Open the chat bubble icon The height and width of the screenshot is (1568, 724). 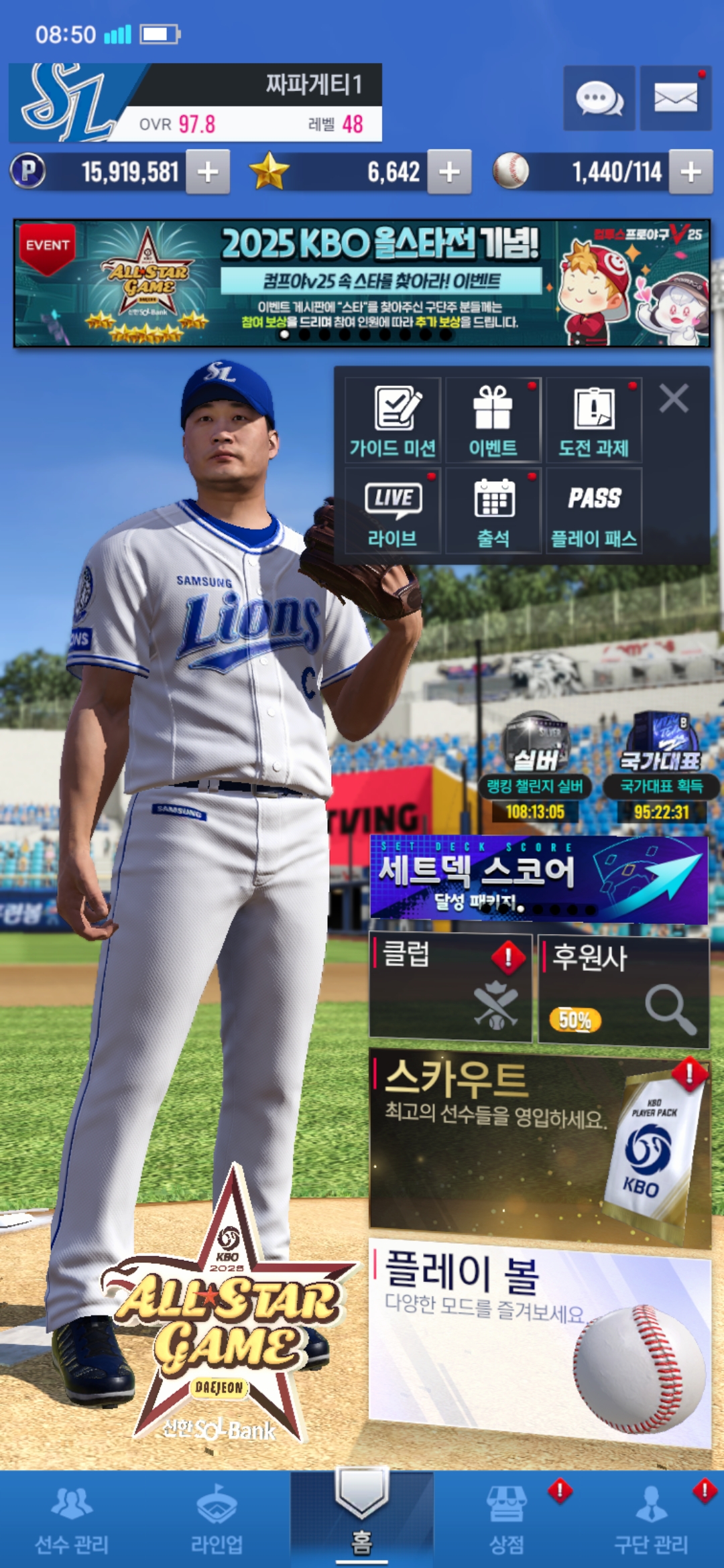point(599,99)
